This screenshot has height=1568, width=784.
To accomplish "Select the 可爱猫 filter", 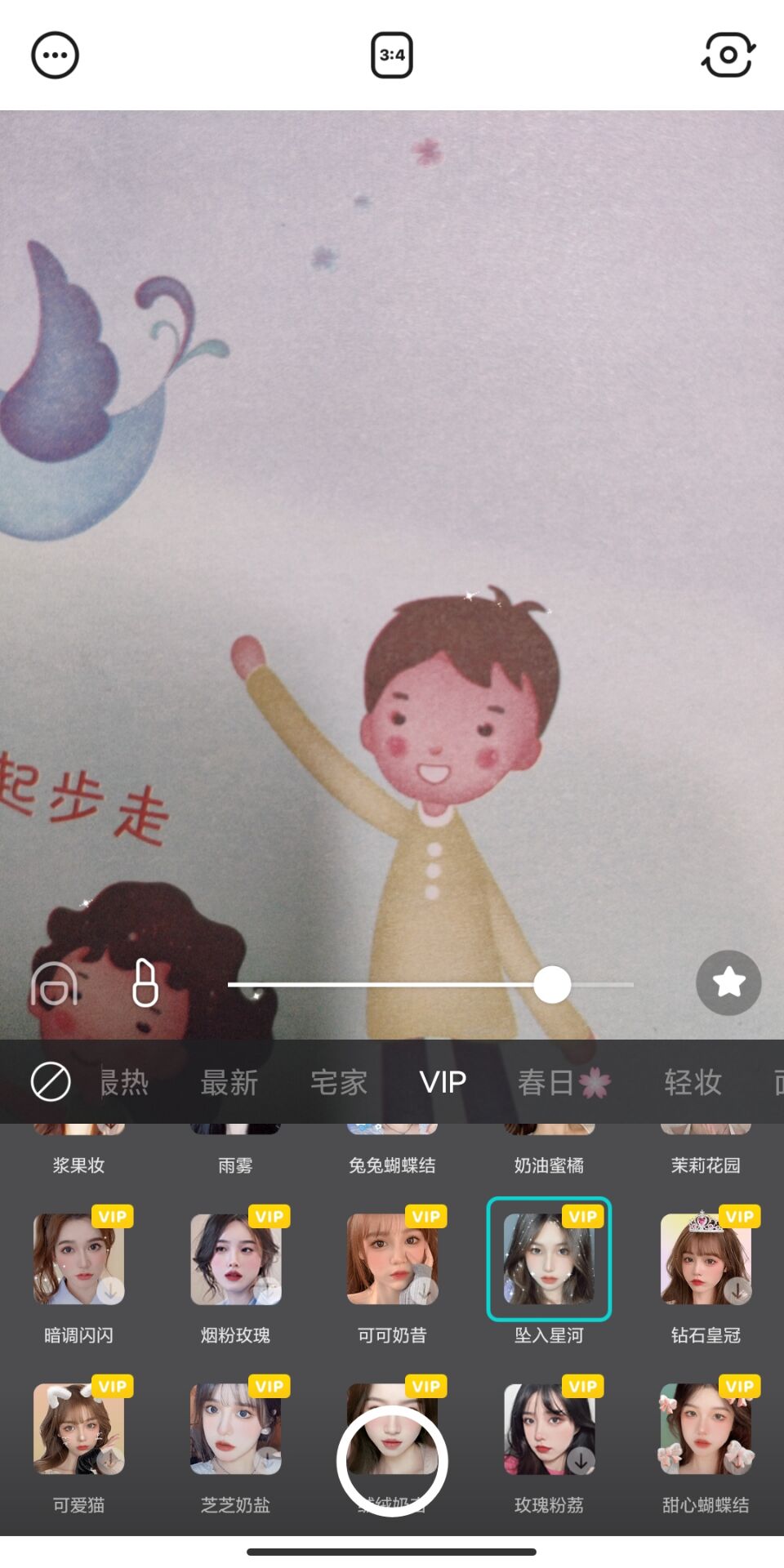I will [78, 1429].
